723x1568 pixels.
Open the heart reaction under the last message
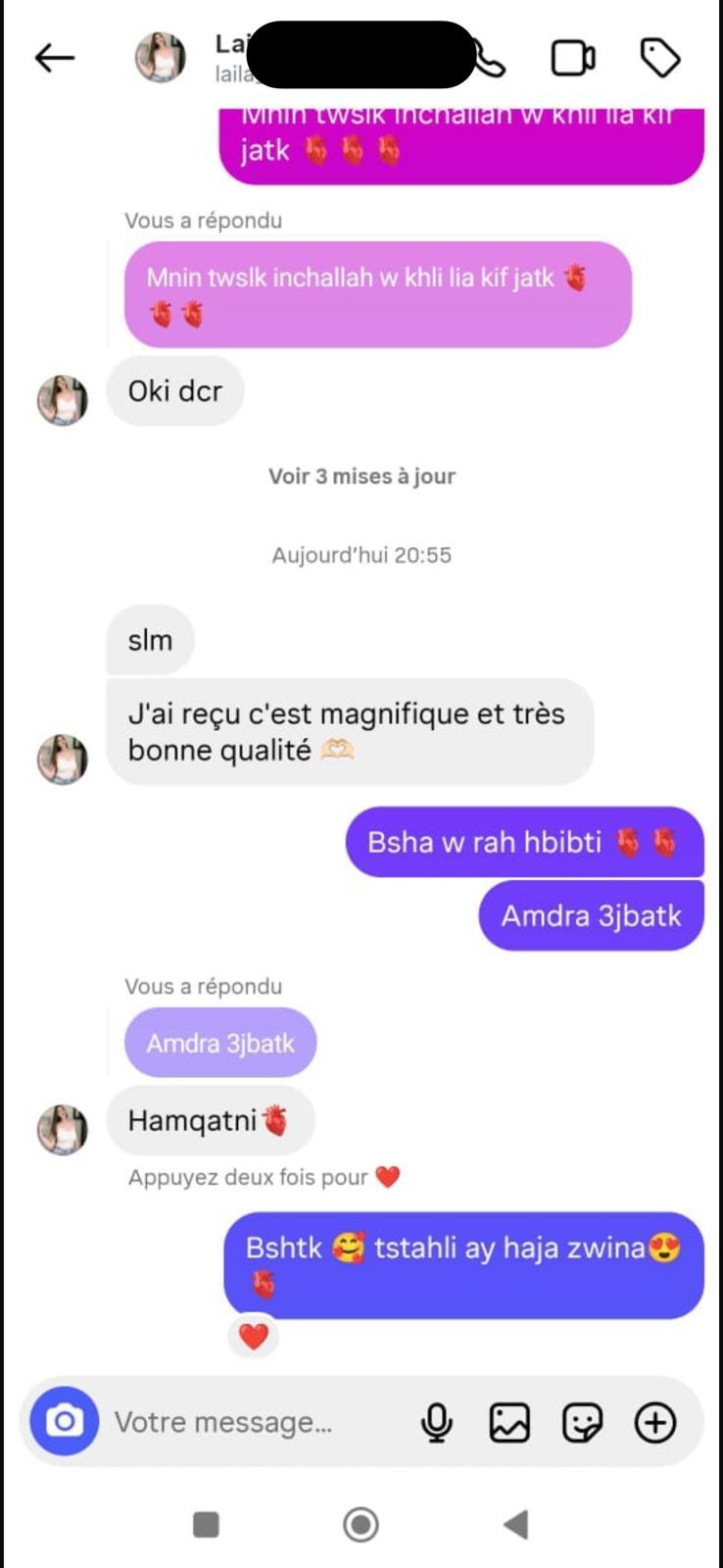[254, 1336]
